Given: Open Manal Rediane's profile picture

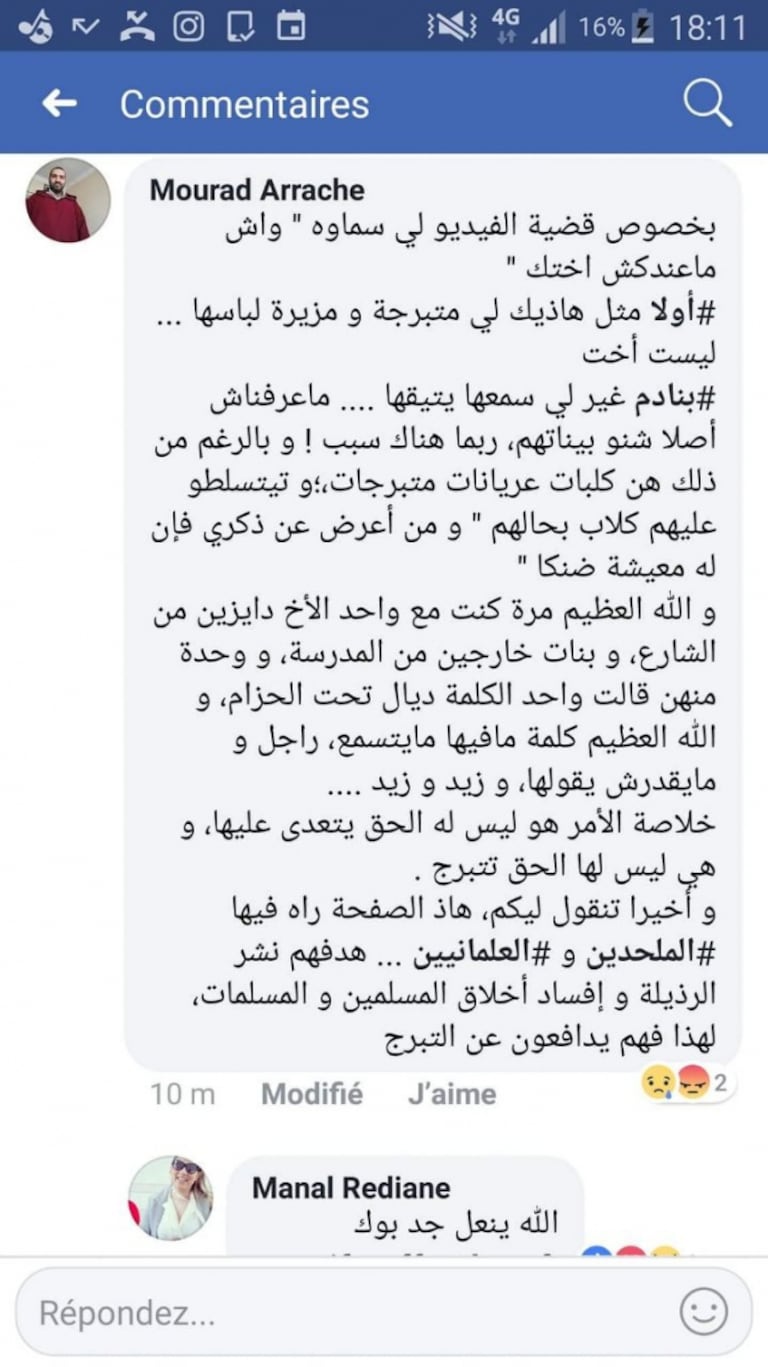Looking at the screenshot, I should 170,1198.
